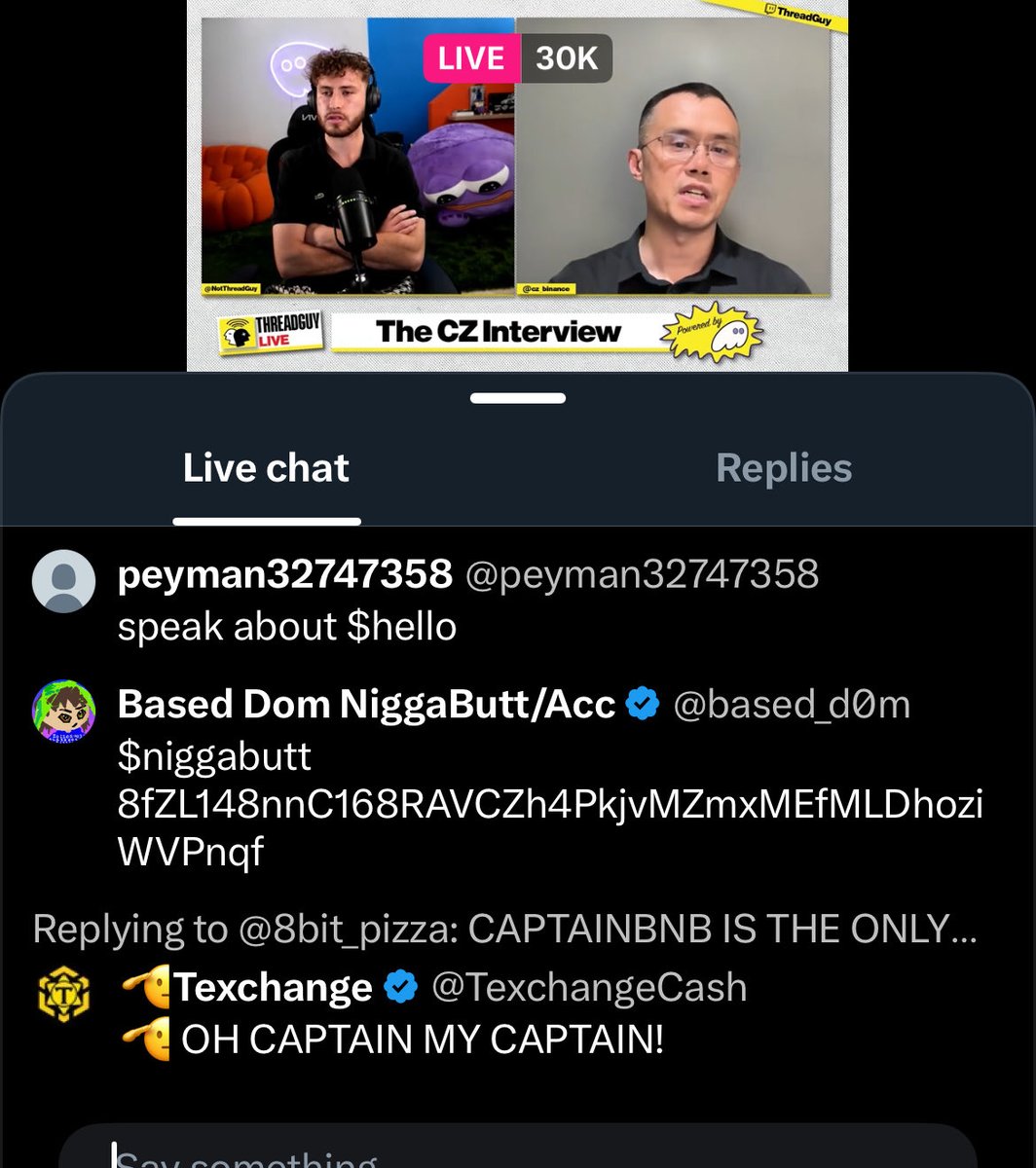
Task: Open the Replying to @8bit_pizza message
Action: 504,930
